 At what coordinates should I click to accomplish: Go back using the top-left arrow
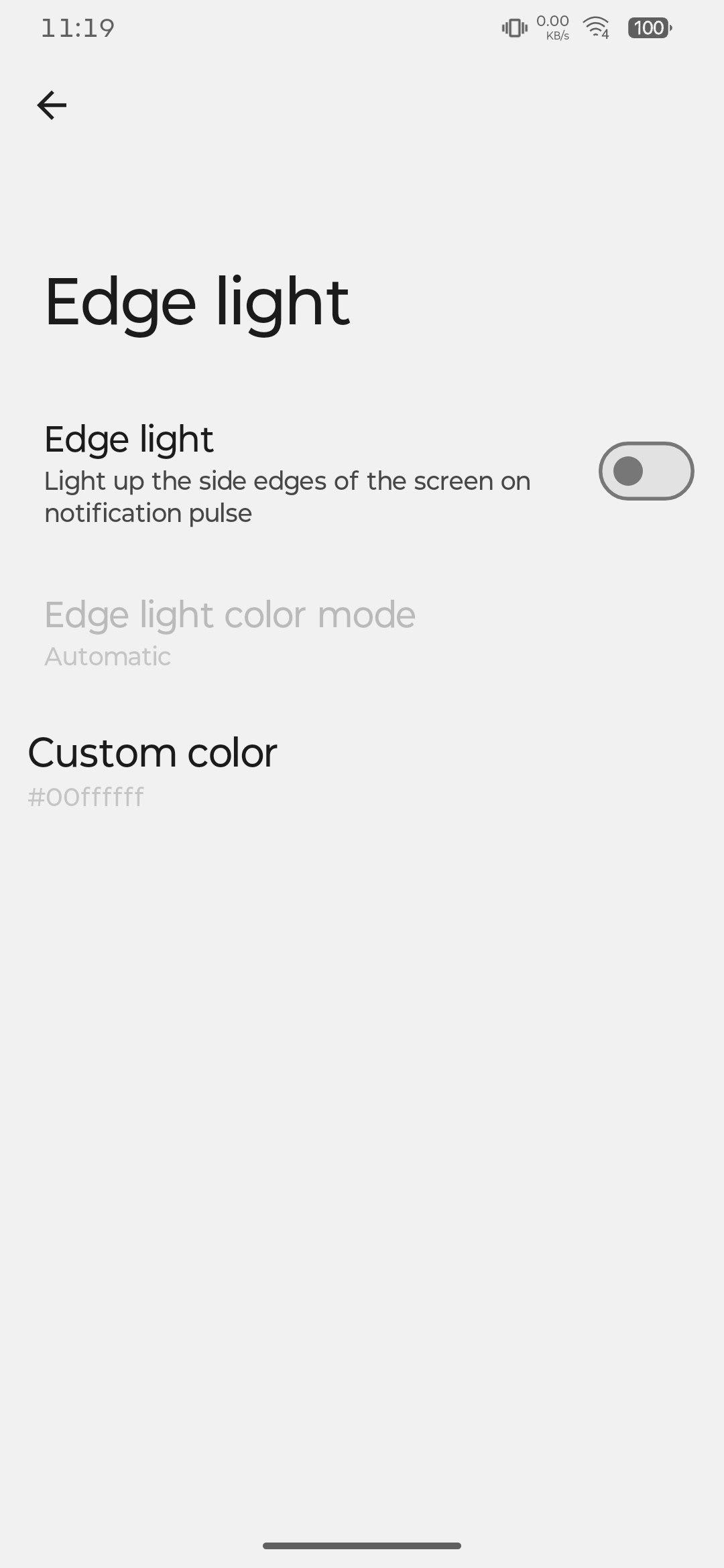coord(52,105)
